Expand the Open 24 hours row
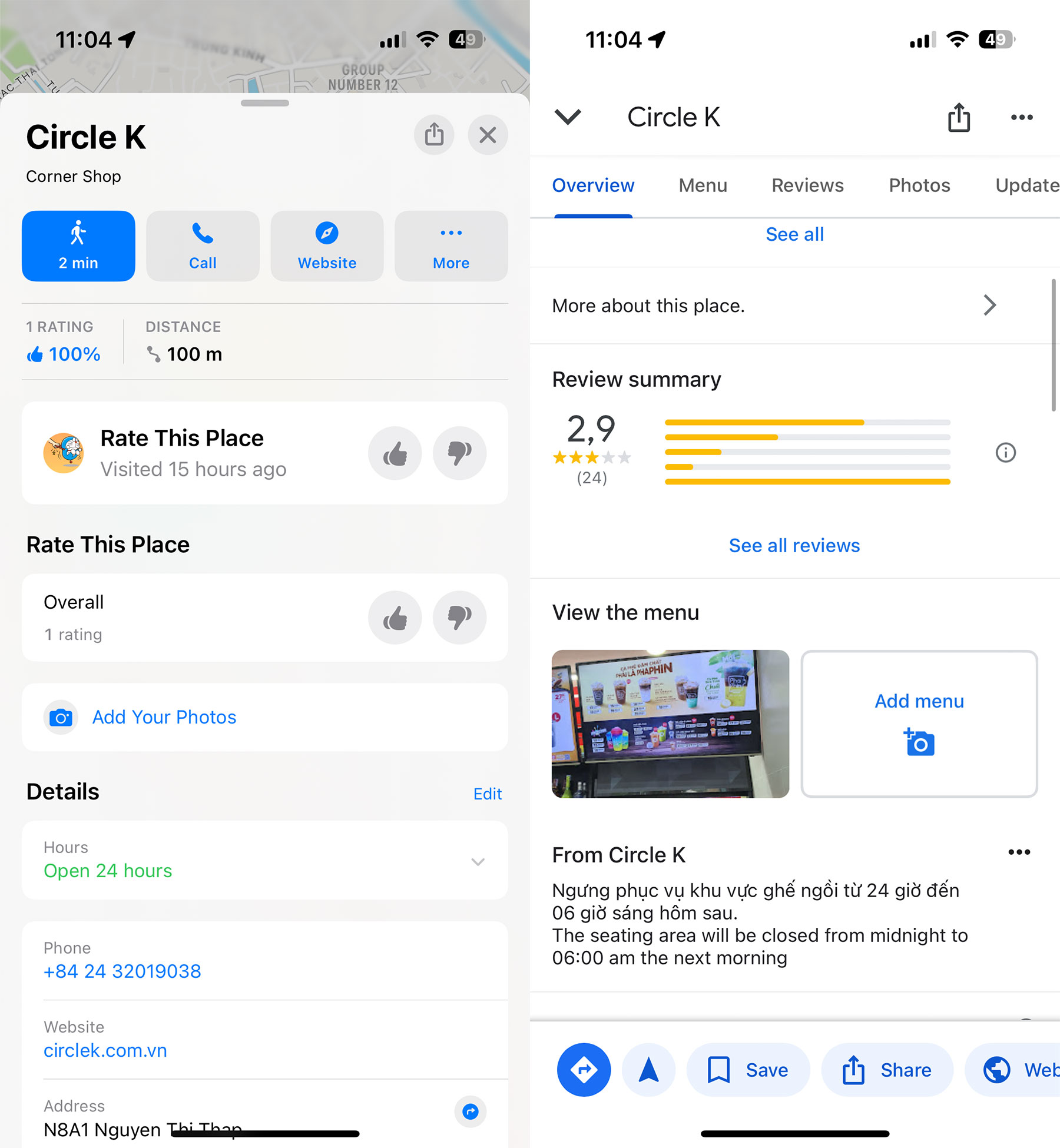Image resolution: width=1060 pixels, height=1148 pixels. (x=478, y=862)
